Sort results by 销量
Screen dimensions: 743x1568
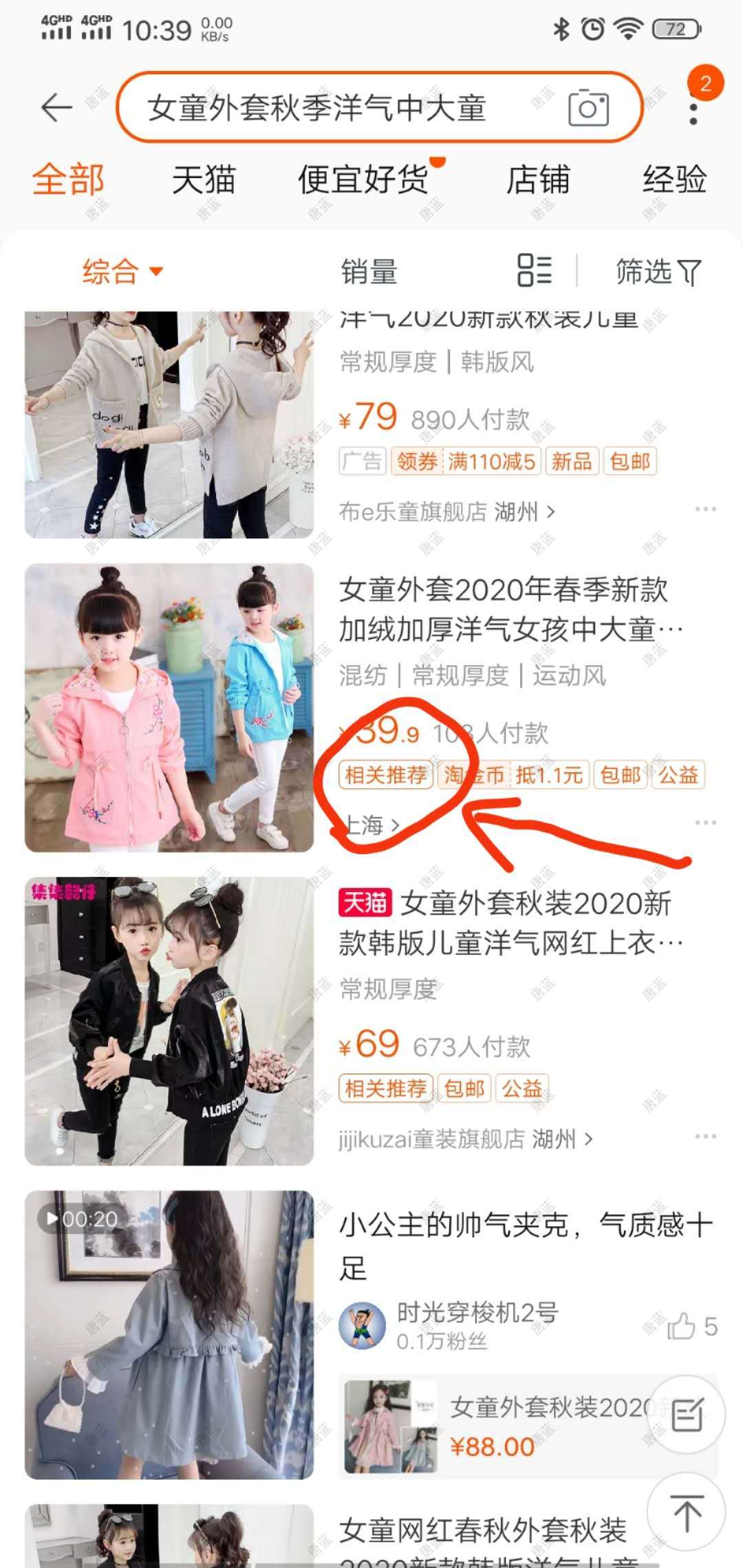(369, 271)
